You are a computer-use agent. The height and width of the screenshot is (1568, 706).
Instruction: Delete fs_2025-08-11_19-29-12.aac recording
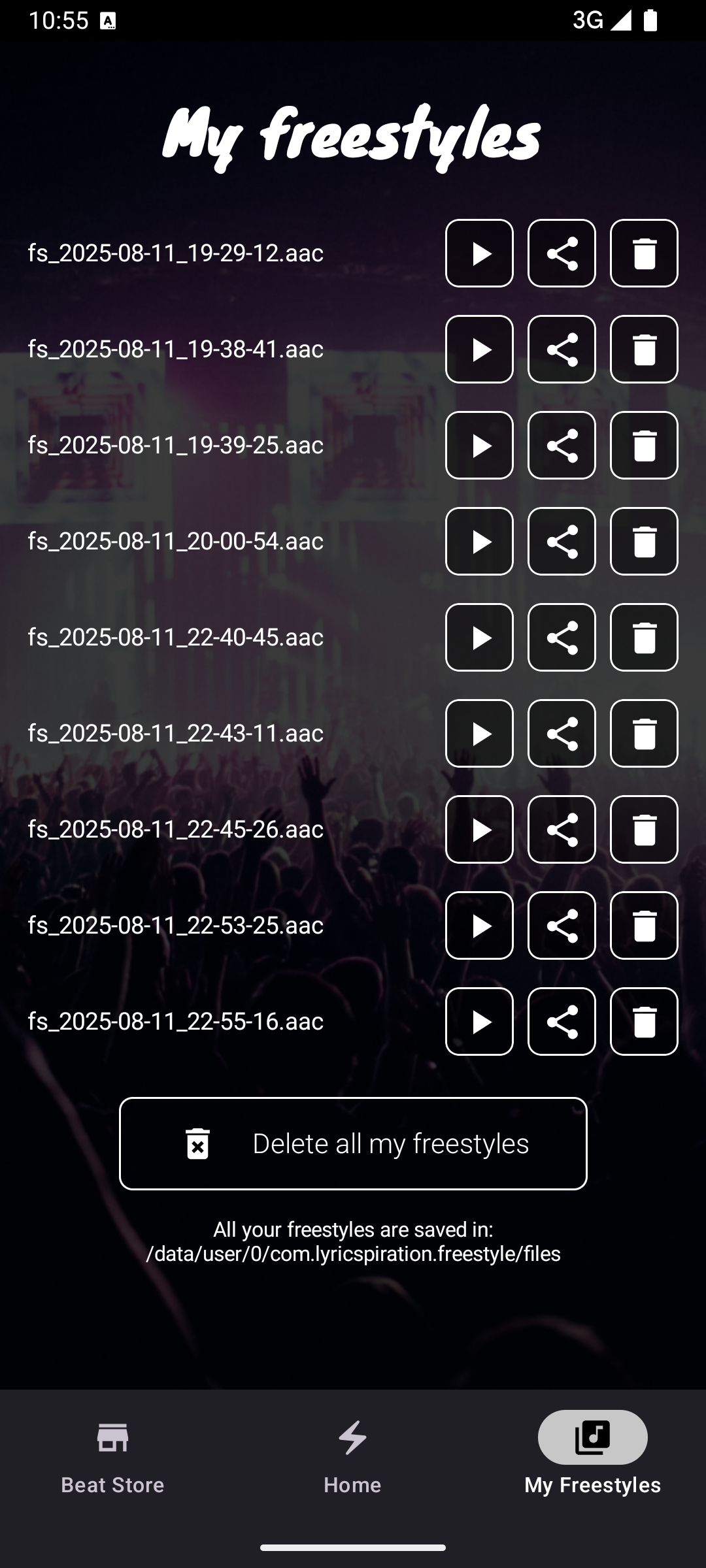coord(644,253)
